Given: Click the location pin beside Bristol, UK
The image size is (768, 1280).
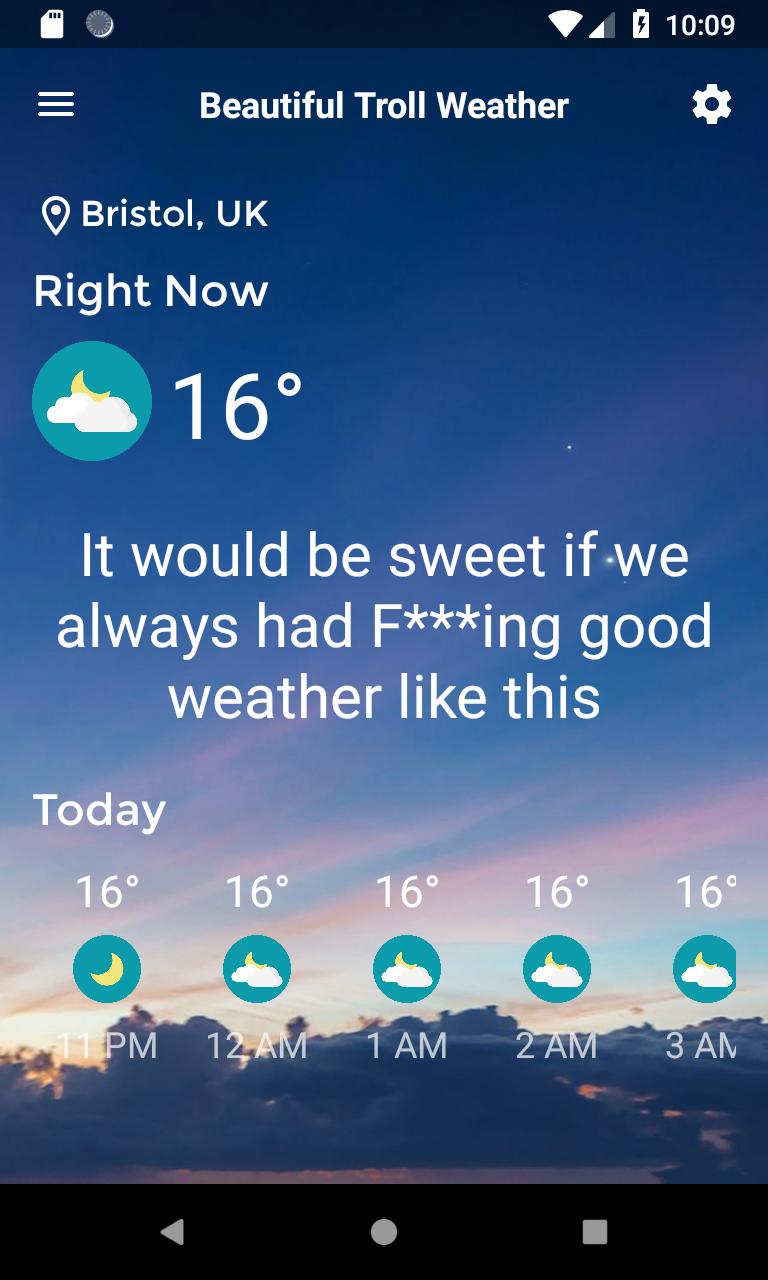Looking at the screenshot, I should coord(55,212).
